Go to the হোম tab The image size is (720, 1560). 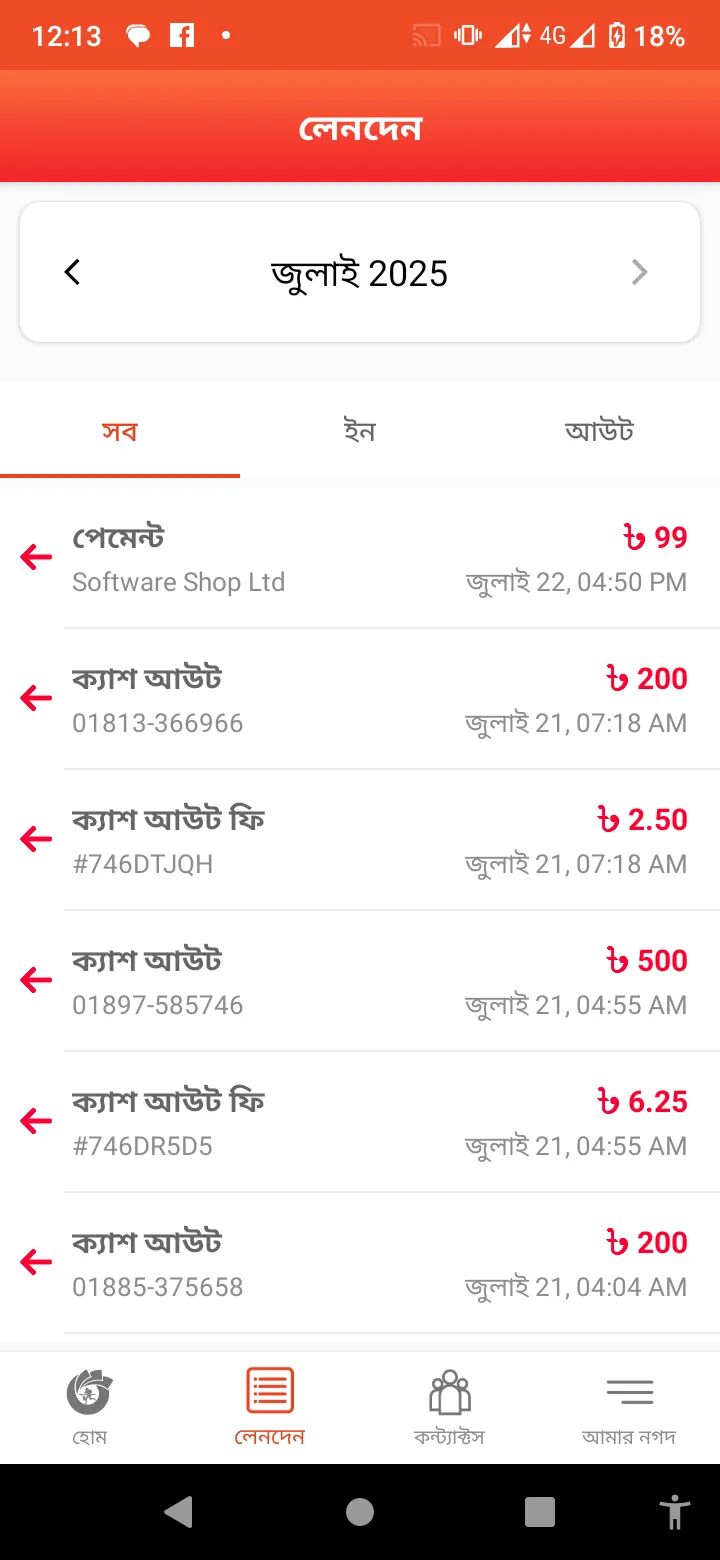tap(90, 1407)
